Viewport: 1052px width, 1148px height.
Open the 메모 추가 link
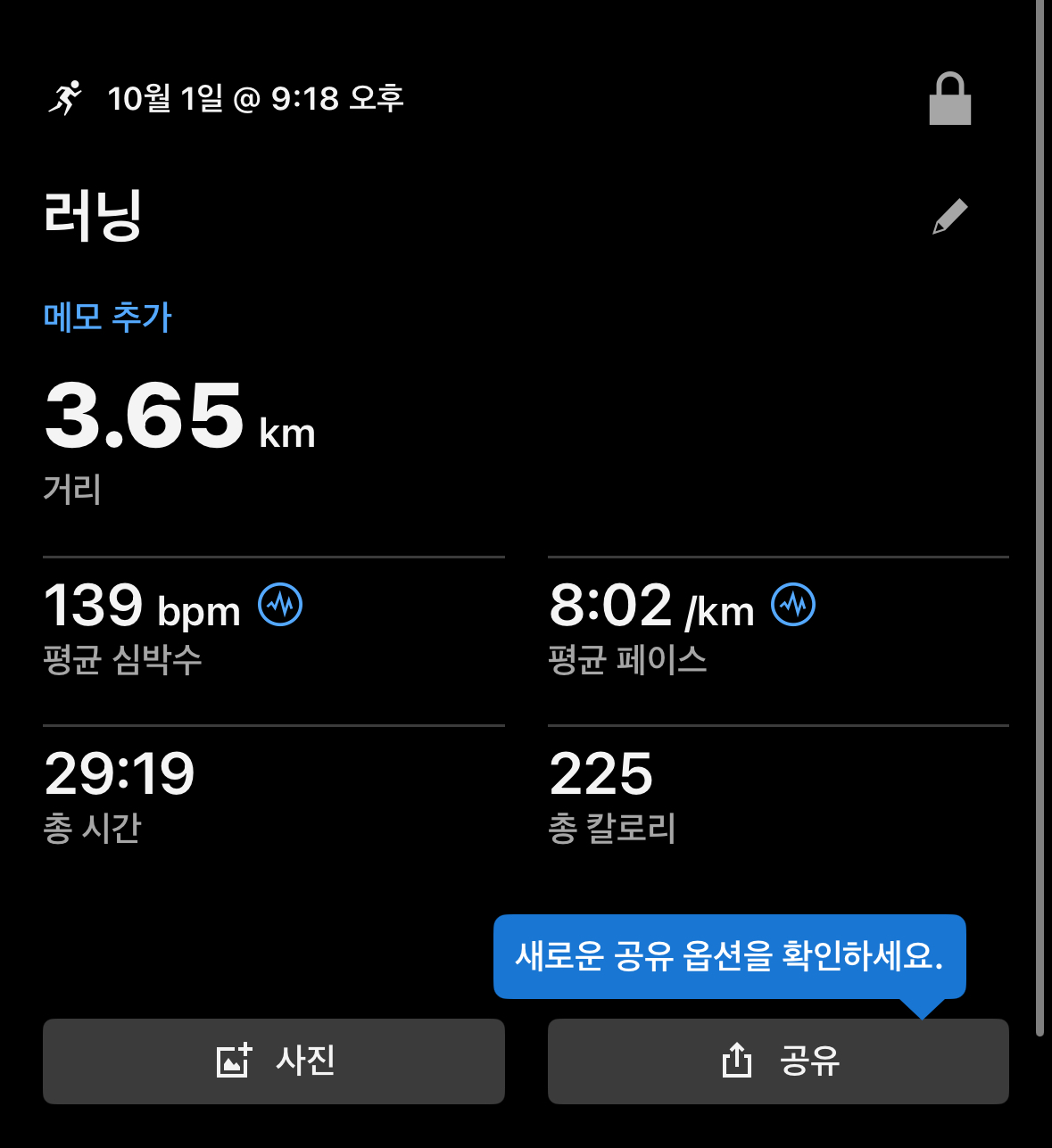(x=108, y=317)
